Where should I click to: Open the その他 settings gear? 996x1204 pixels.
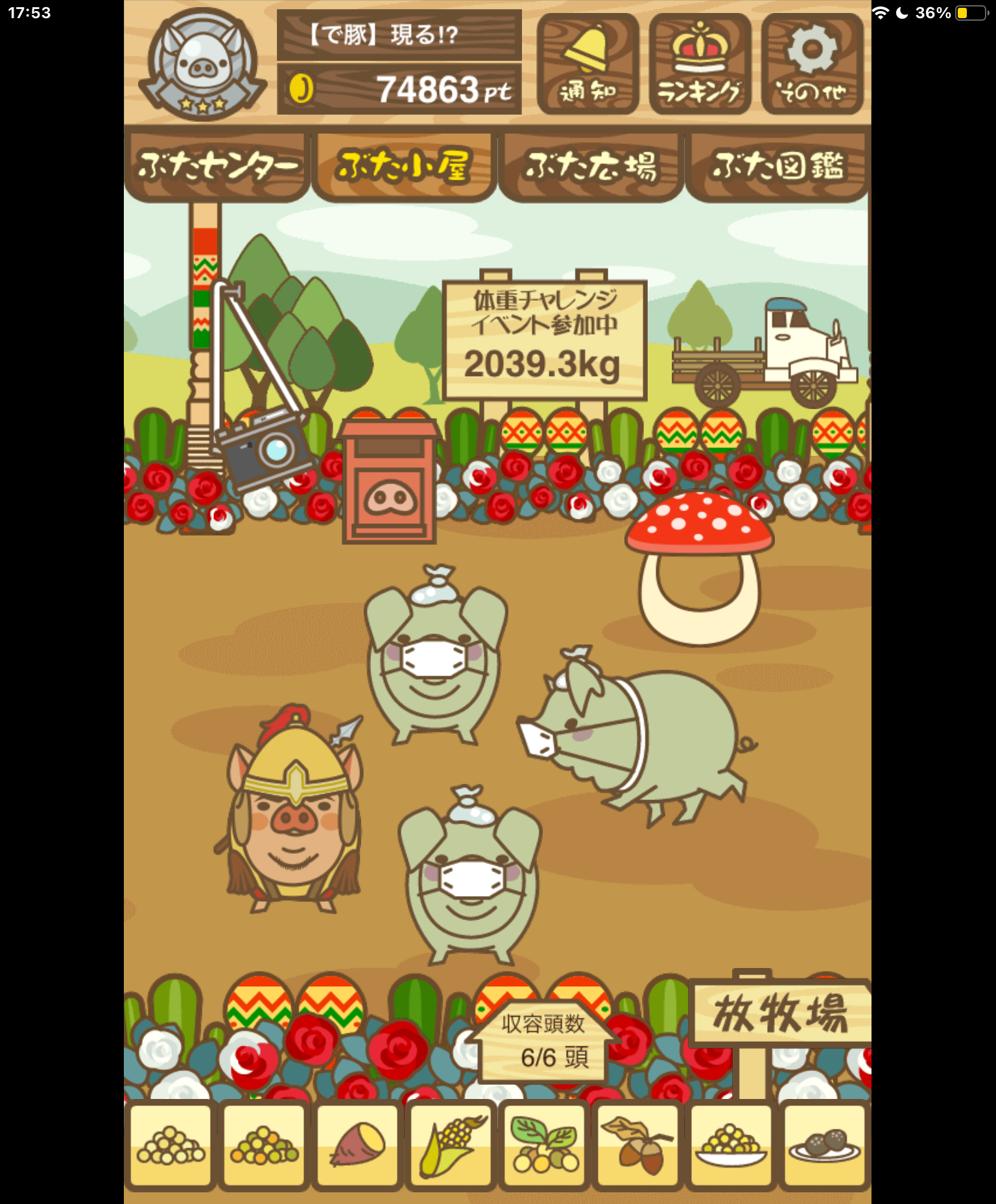click(812, 64)
